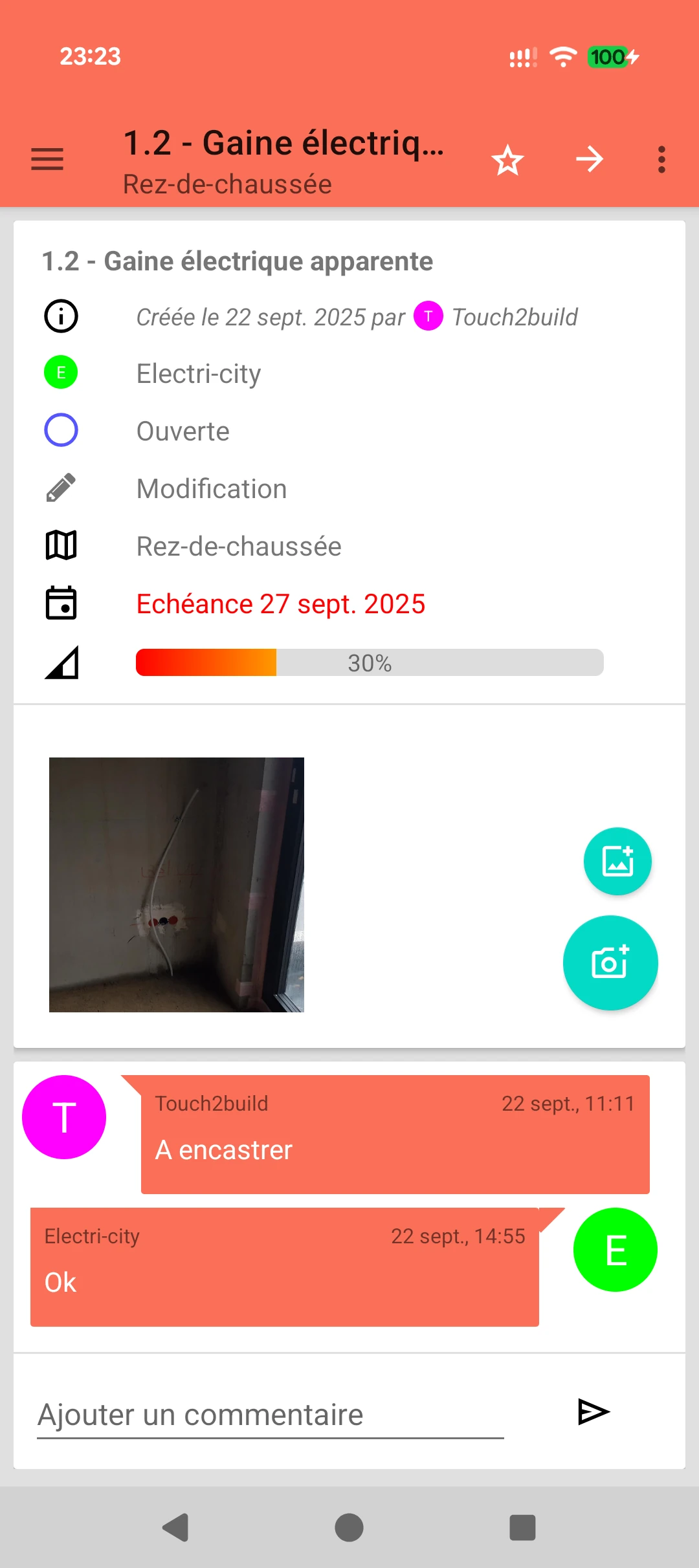This screenshot has height=1568, width=699.
Task: Tap the calendar icon for the deadline
Action: [x=60, y=602]
